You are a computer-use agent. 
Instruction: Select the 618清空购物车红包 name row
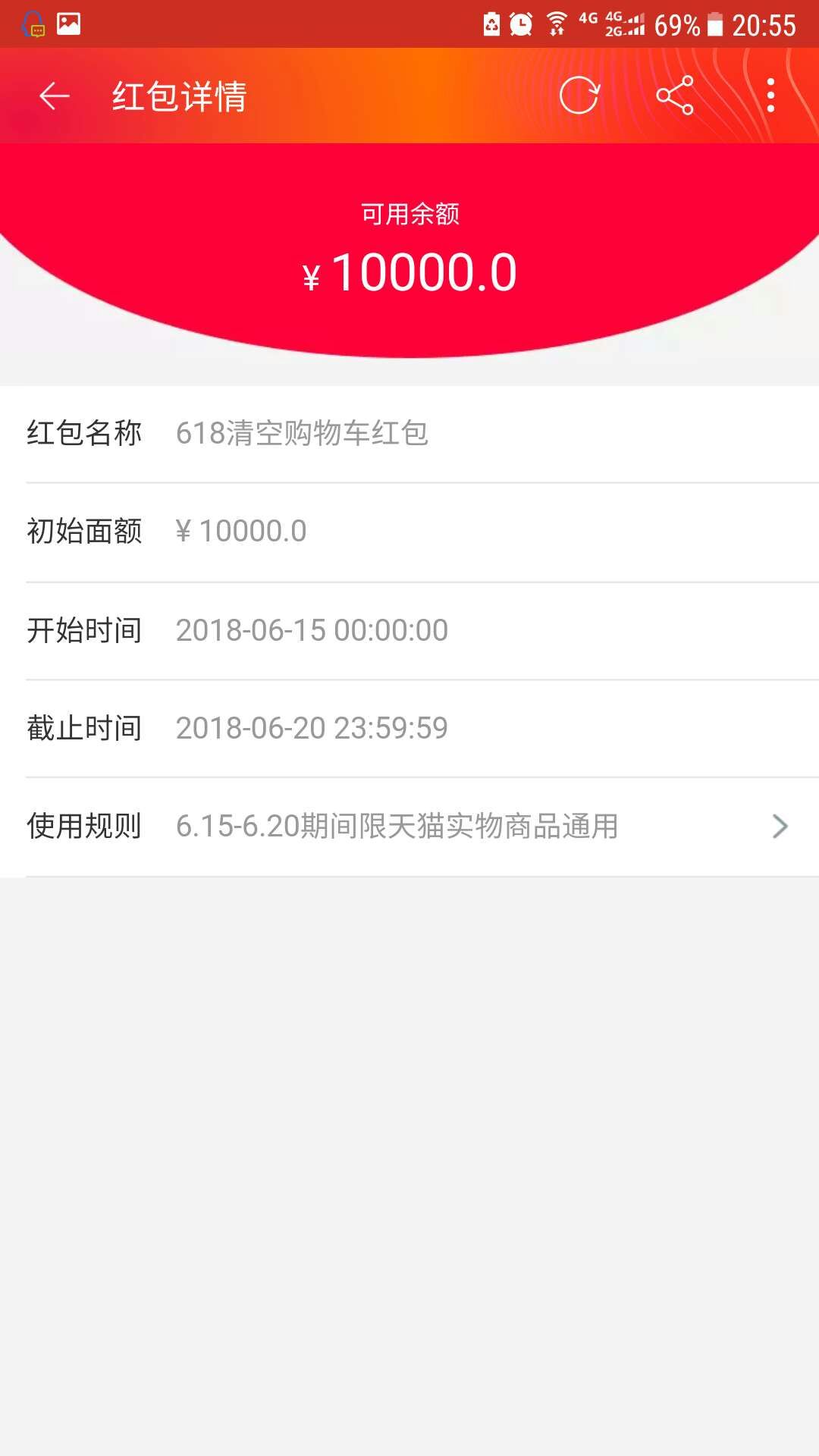pyautogui.click(x=303, y=431)
